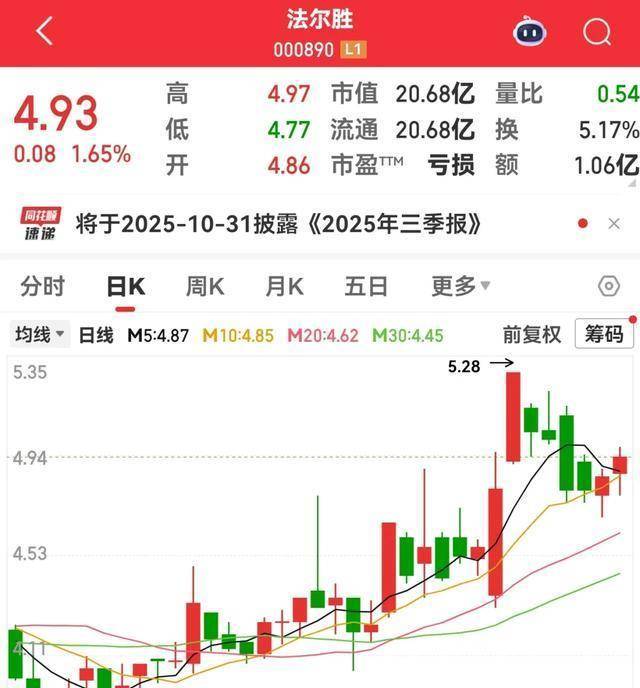
Task: Switch to the 五日 chart tab
Action: (365, 287)
